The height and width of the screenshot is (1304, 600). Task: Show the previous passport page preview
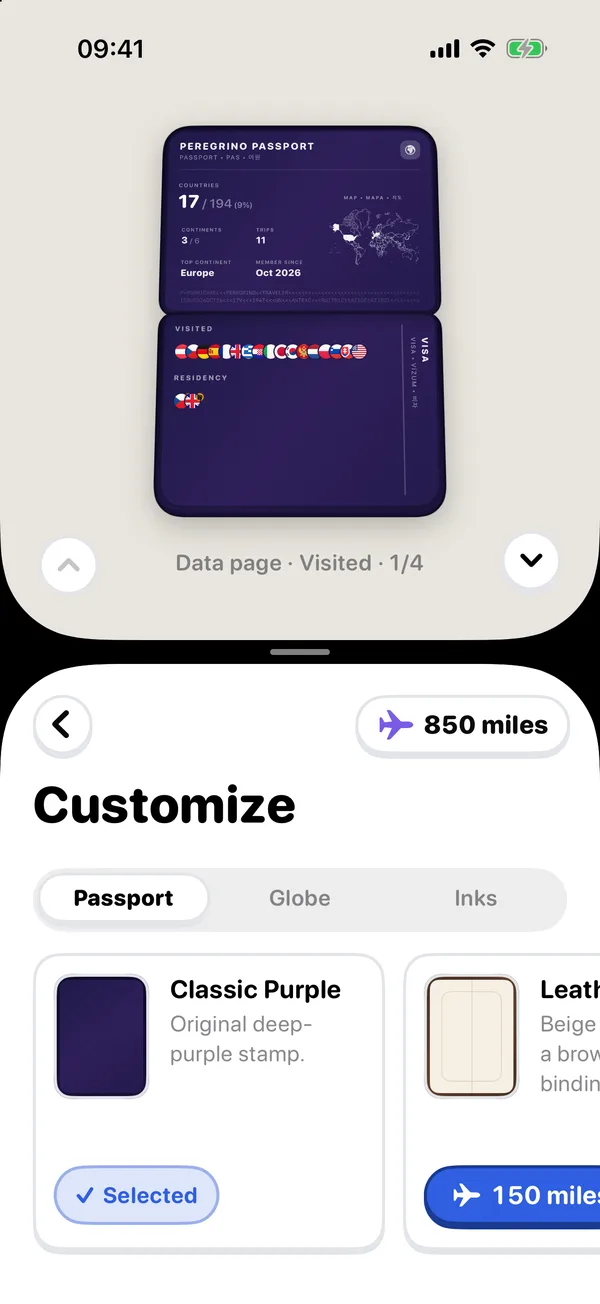(68, 565)
